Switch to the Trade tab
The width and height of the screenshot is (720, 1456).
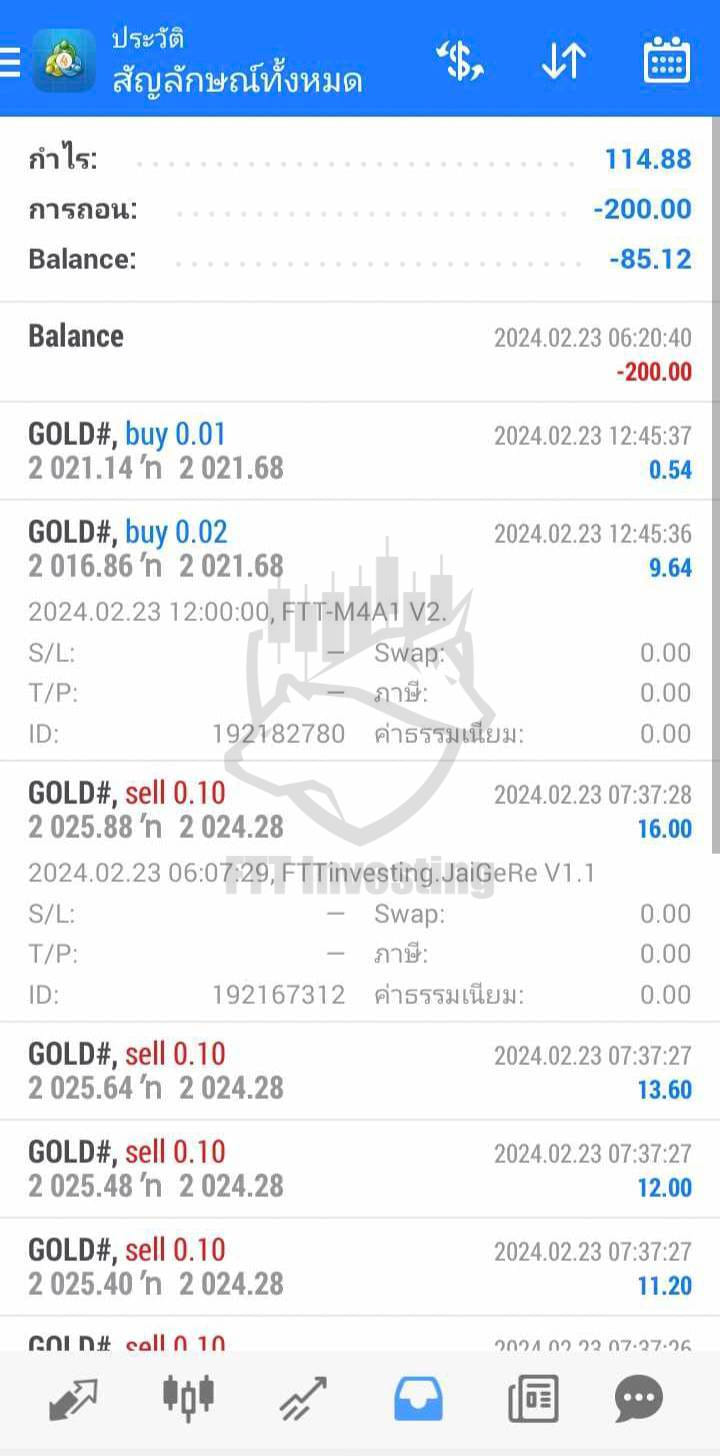click(303, 1398)
